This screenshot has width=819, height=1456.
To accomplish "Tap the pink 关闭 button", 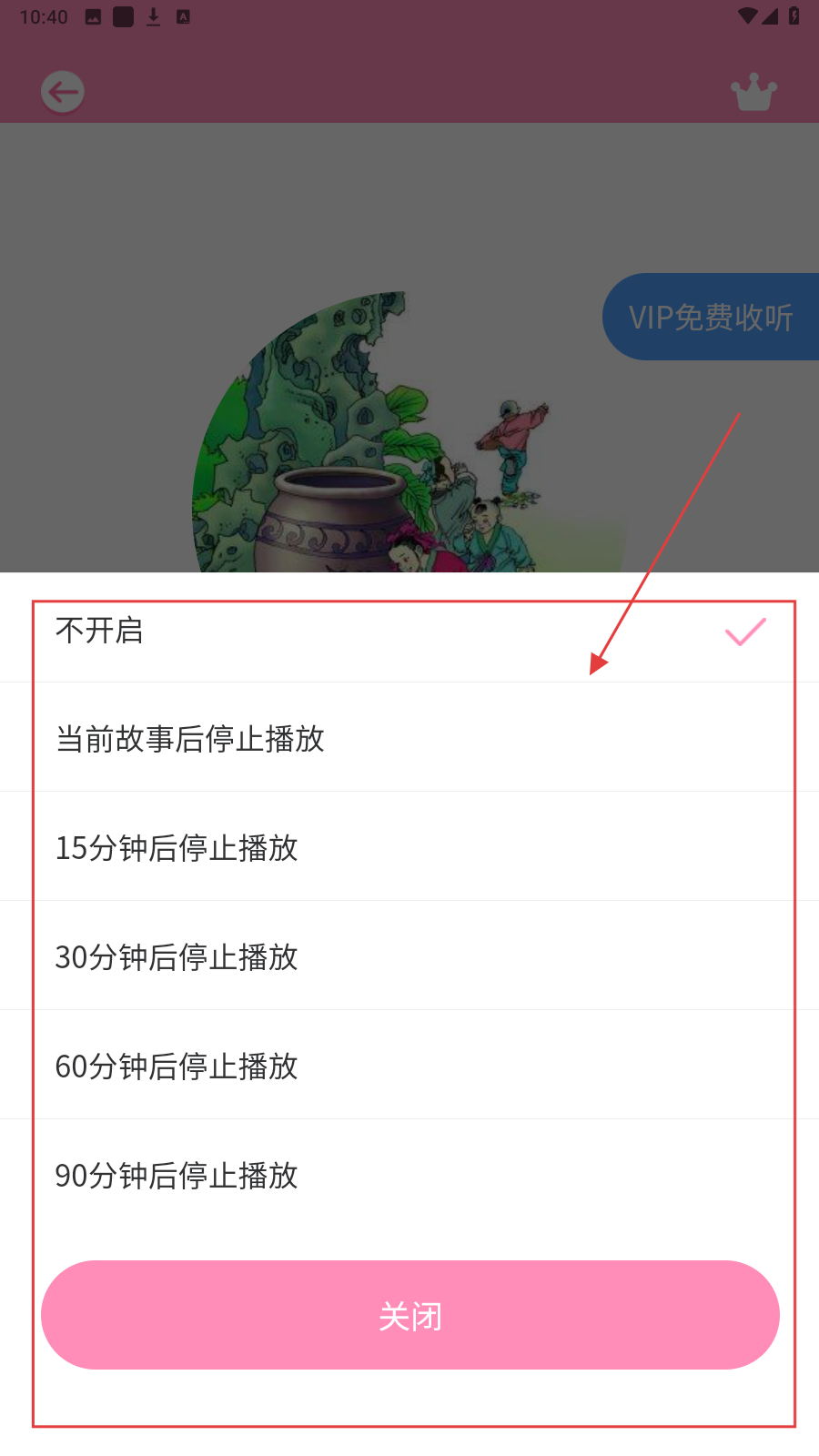I will point(410,1315).
